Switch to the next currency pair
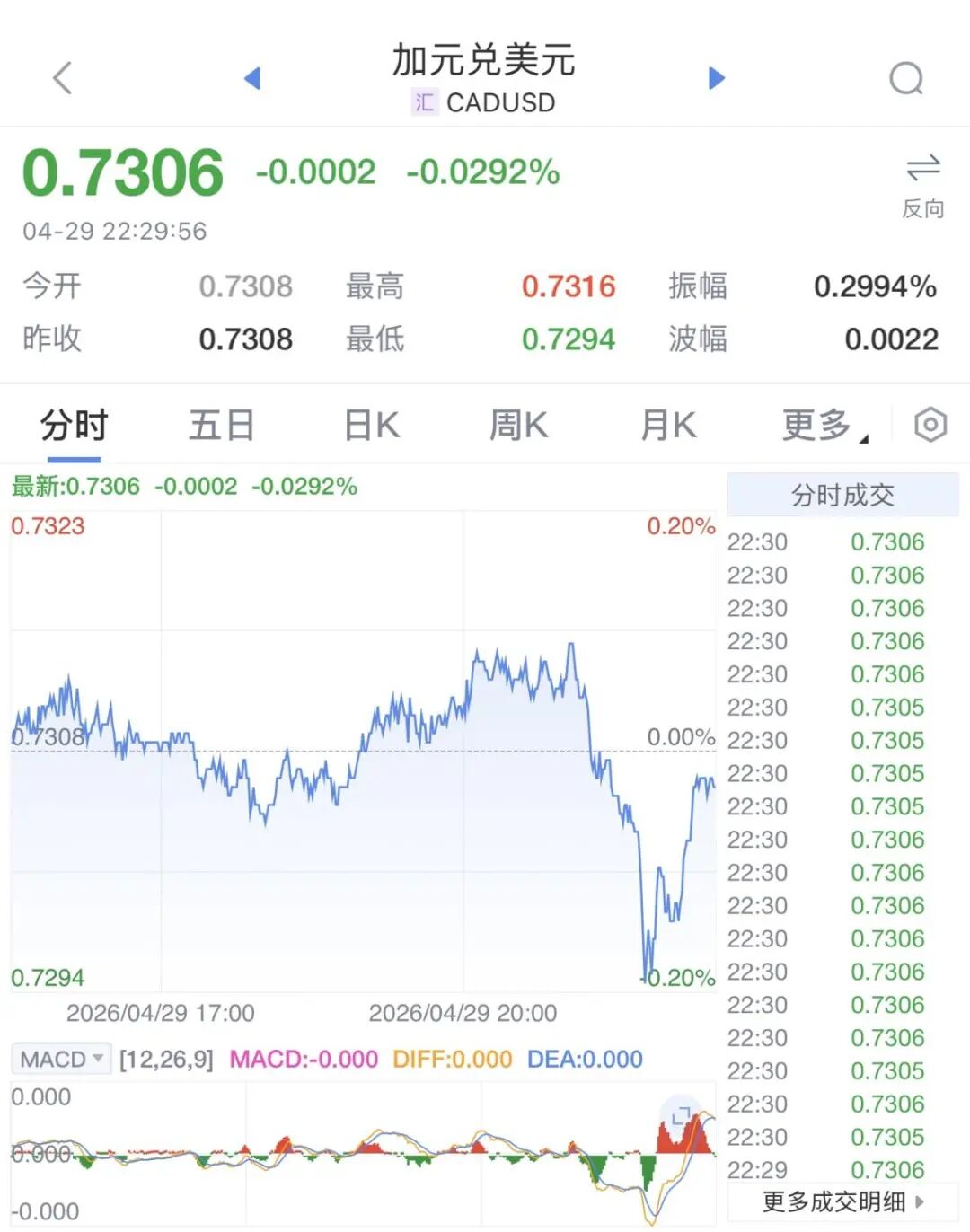 click(716, 78)
